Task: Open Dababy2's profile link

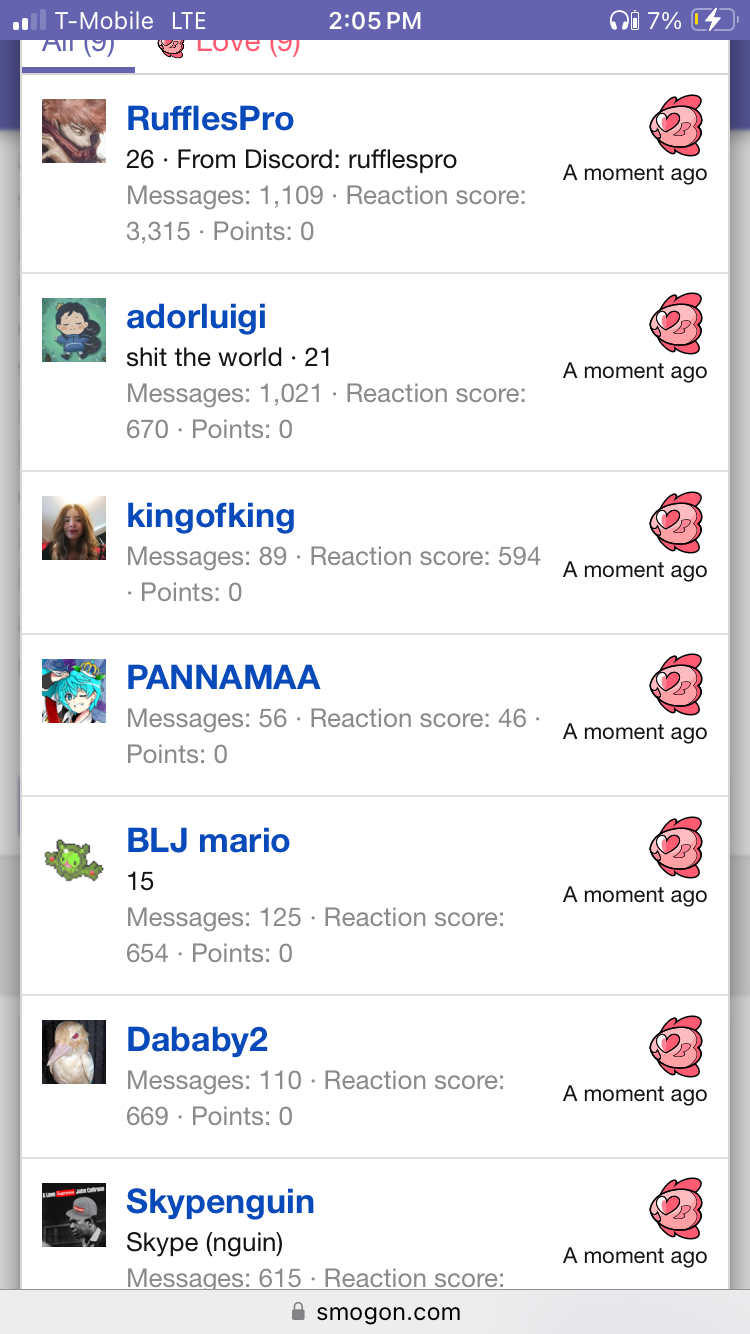Action: point(197,1040)
